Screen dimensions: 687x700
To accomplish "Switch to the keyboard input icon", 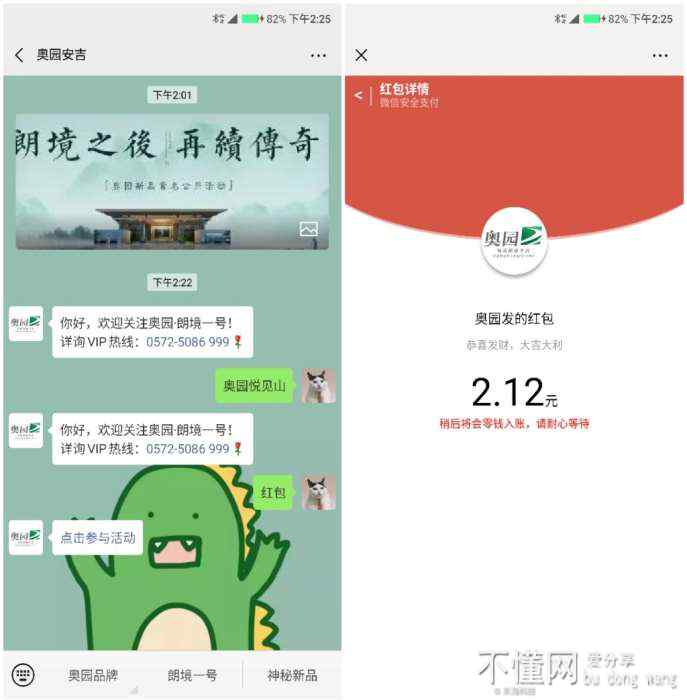I will (24, 674).
